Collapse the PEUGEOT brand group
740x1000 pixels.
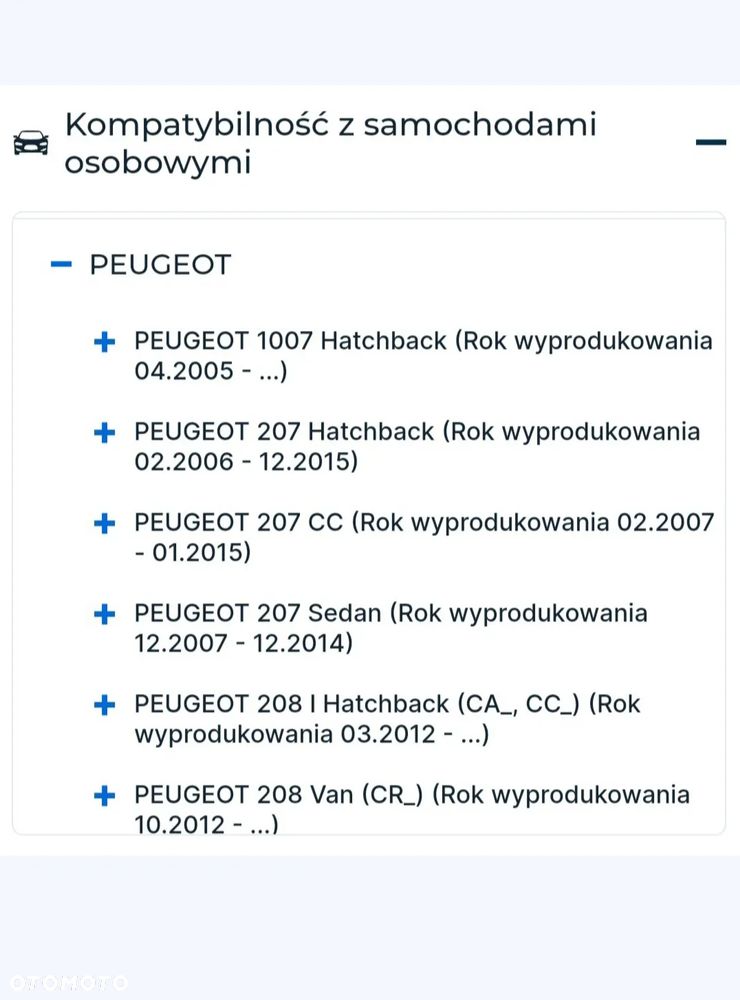61,264
